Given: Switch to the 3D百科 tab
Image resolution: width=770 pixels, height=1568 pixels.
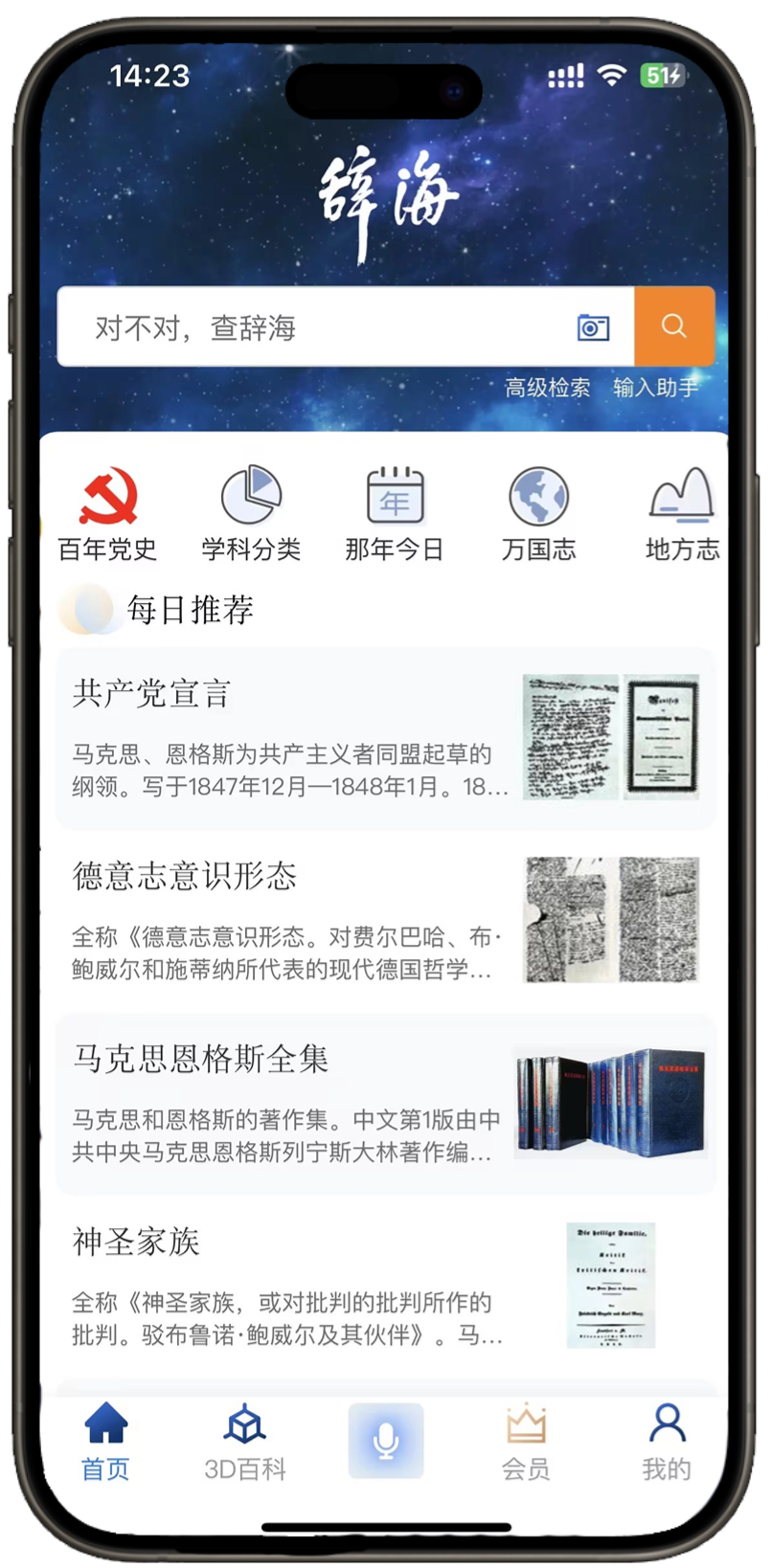Looking at the screenshot, I should pos(245,1443).
